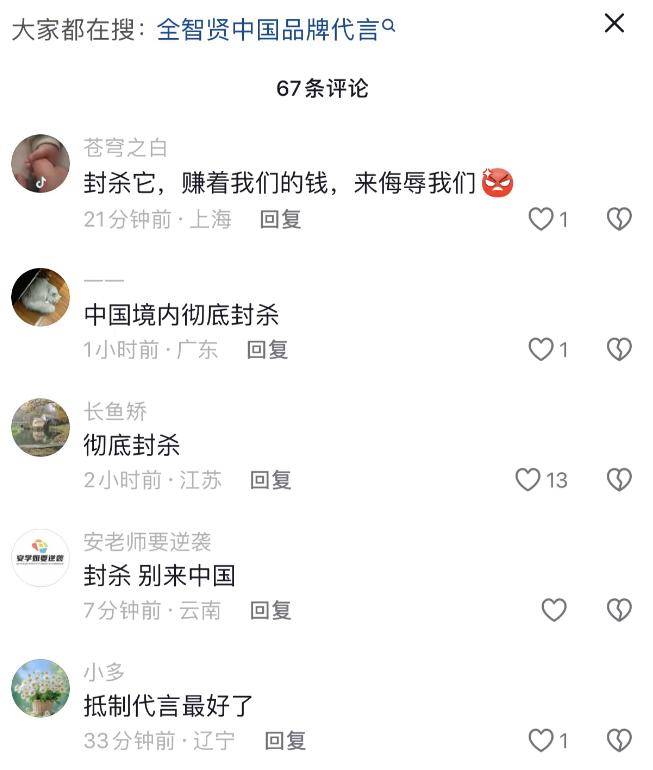View 苍穹之白's profile avatar
Screen dimensions: 653x770
[x=40, y=164]
